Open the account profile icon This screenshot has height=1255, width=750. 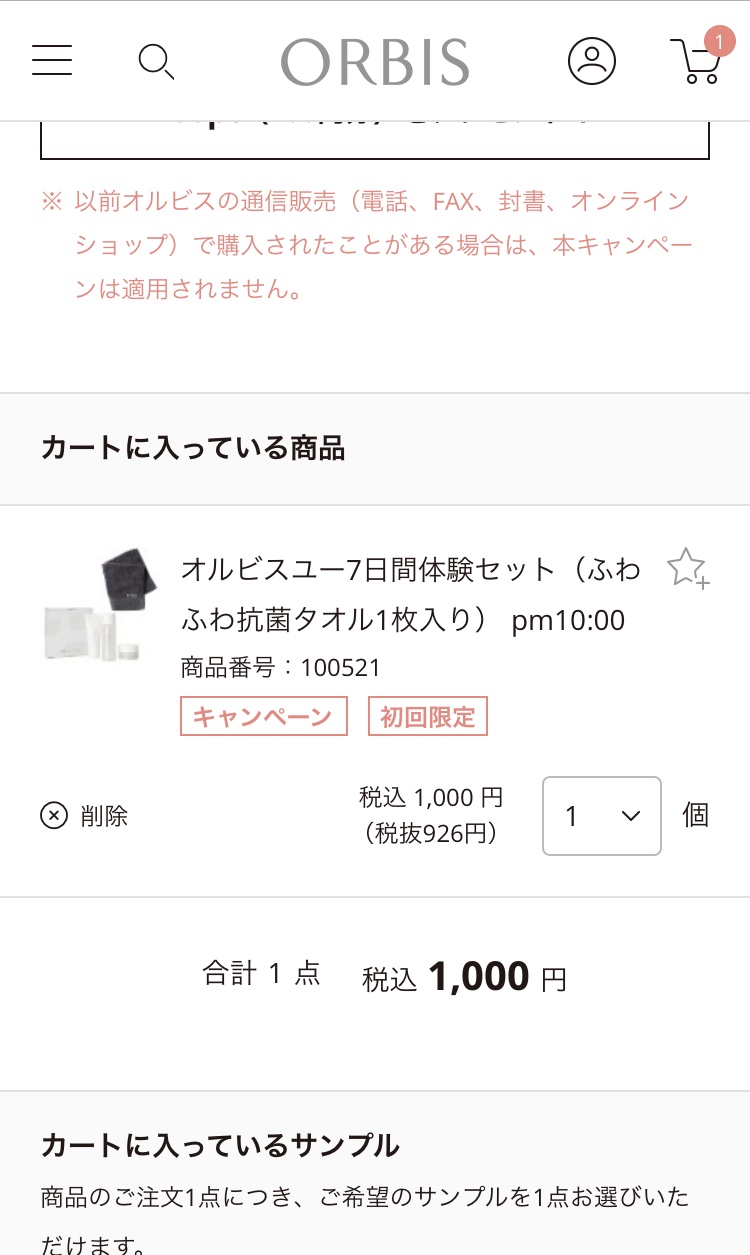point(592,61)
